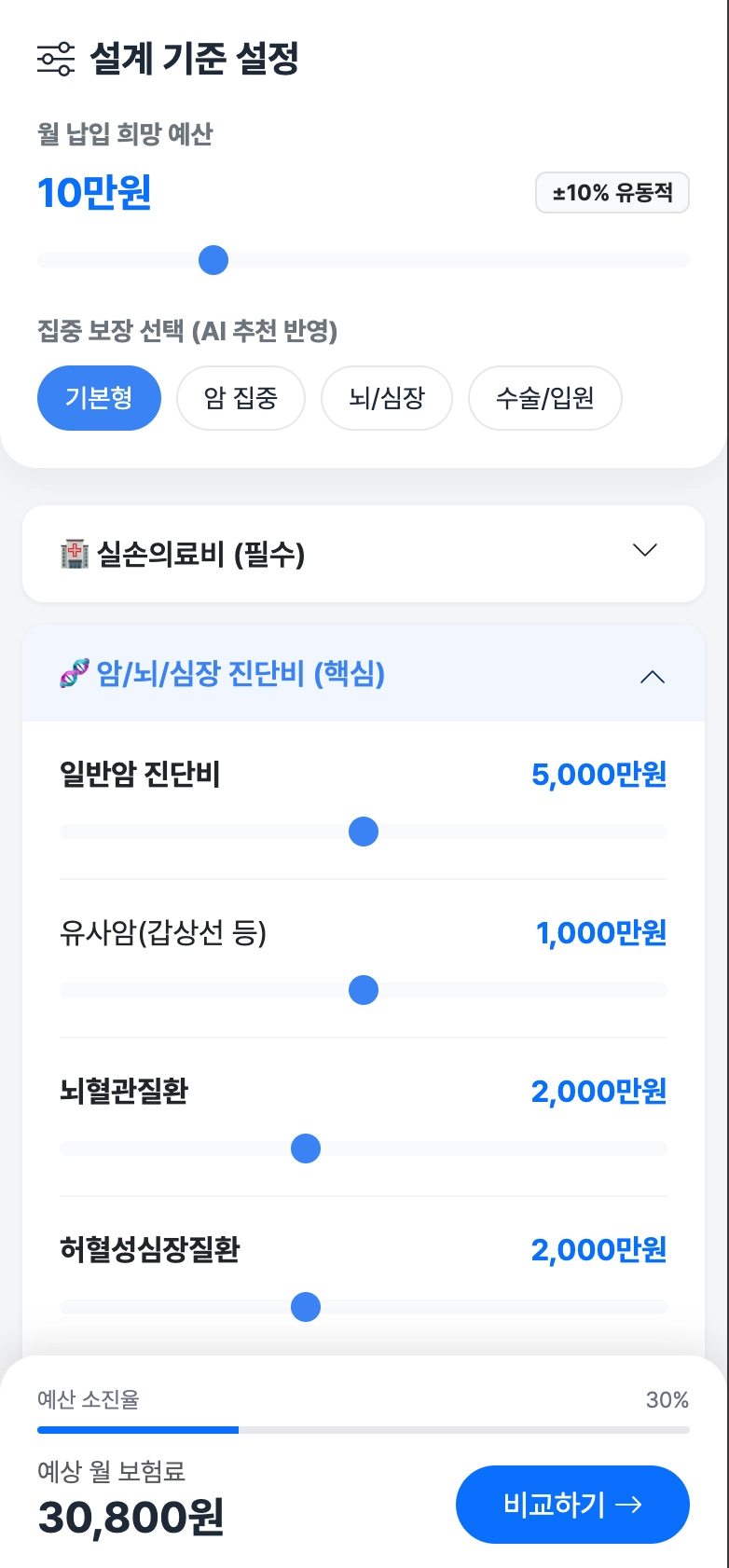Choose the 뇌/심장 coverage chip
729x1568 pixels.
tap(387, 398)
